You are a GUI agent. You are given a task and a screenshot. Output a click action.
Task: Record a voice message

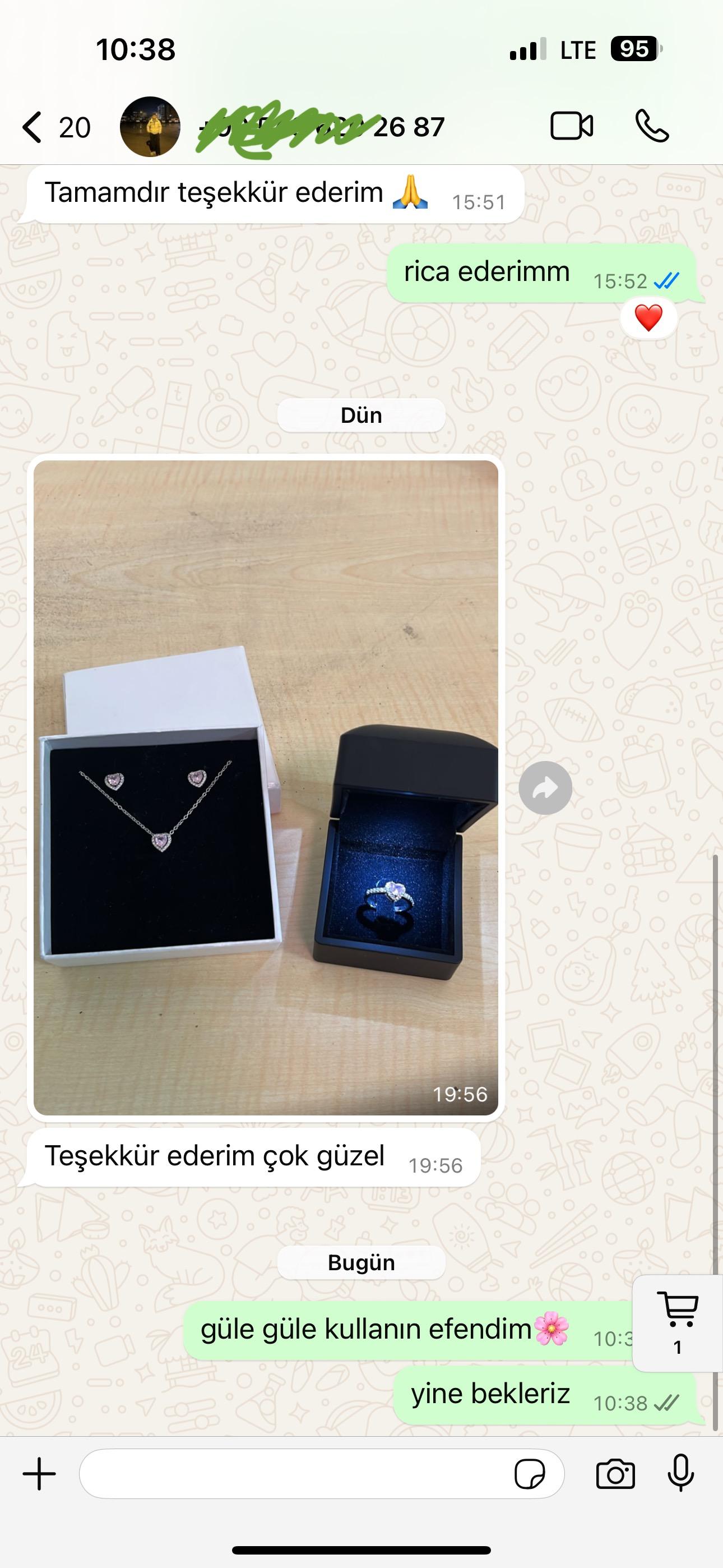click(x=680, y=1474)
